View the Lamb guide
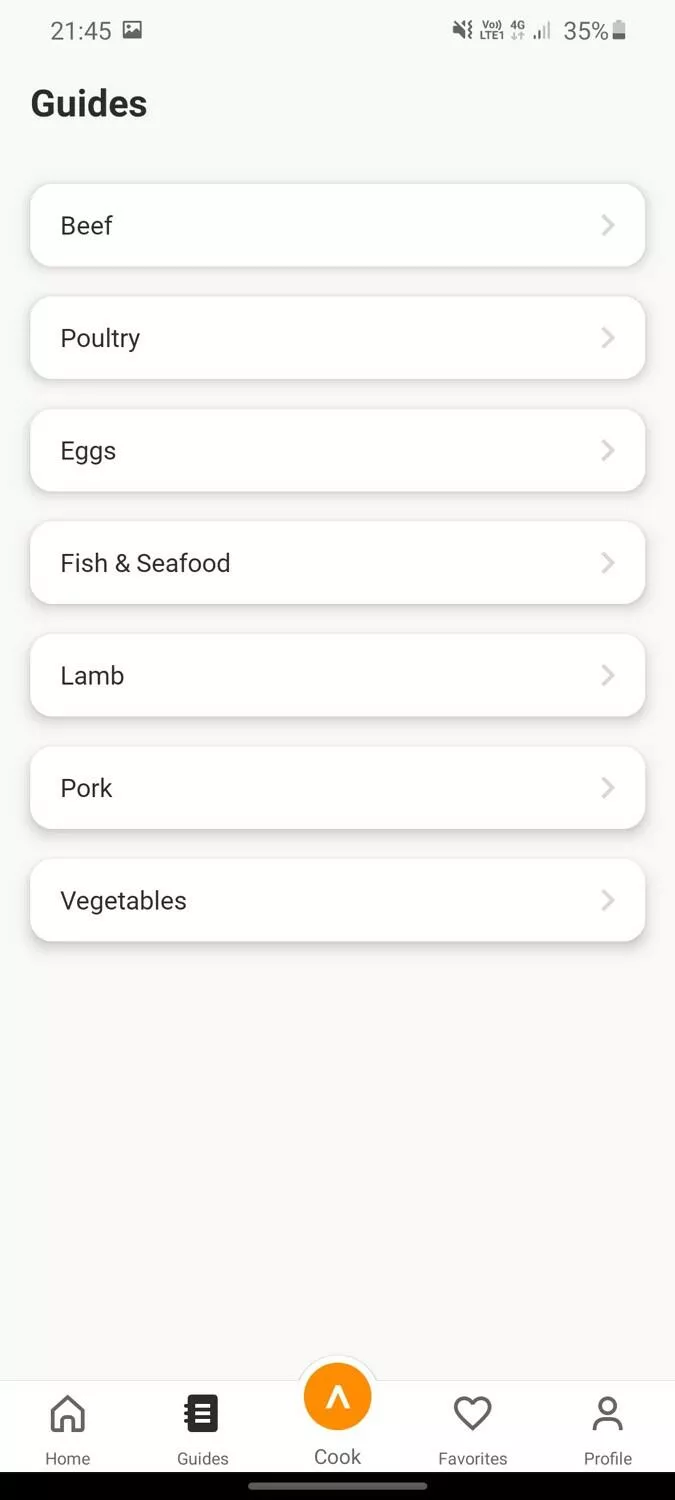675x1500 pixels. pyautogui.click(x=337, y=675)
